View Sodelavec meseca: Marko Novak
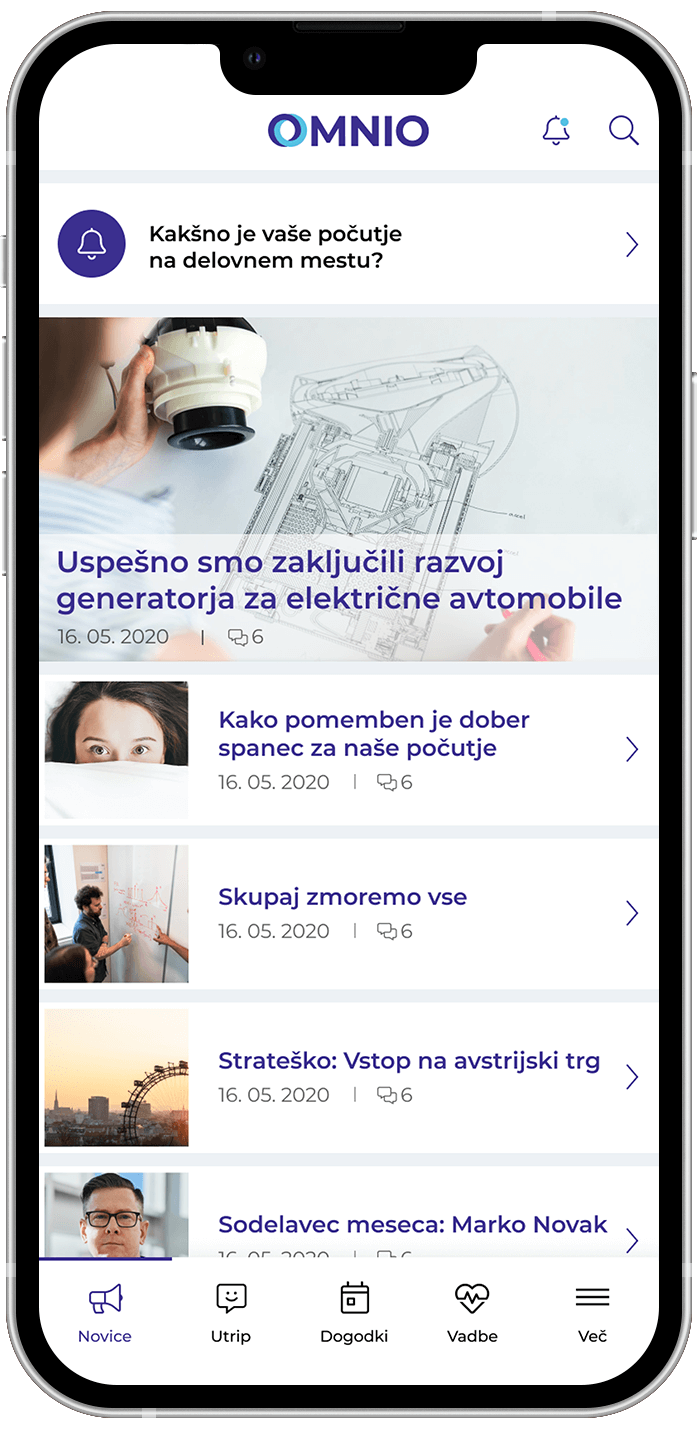 click(412, 1225)
